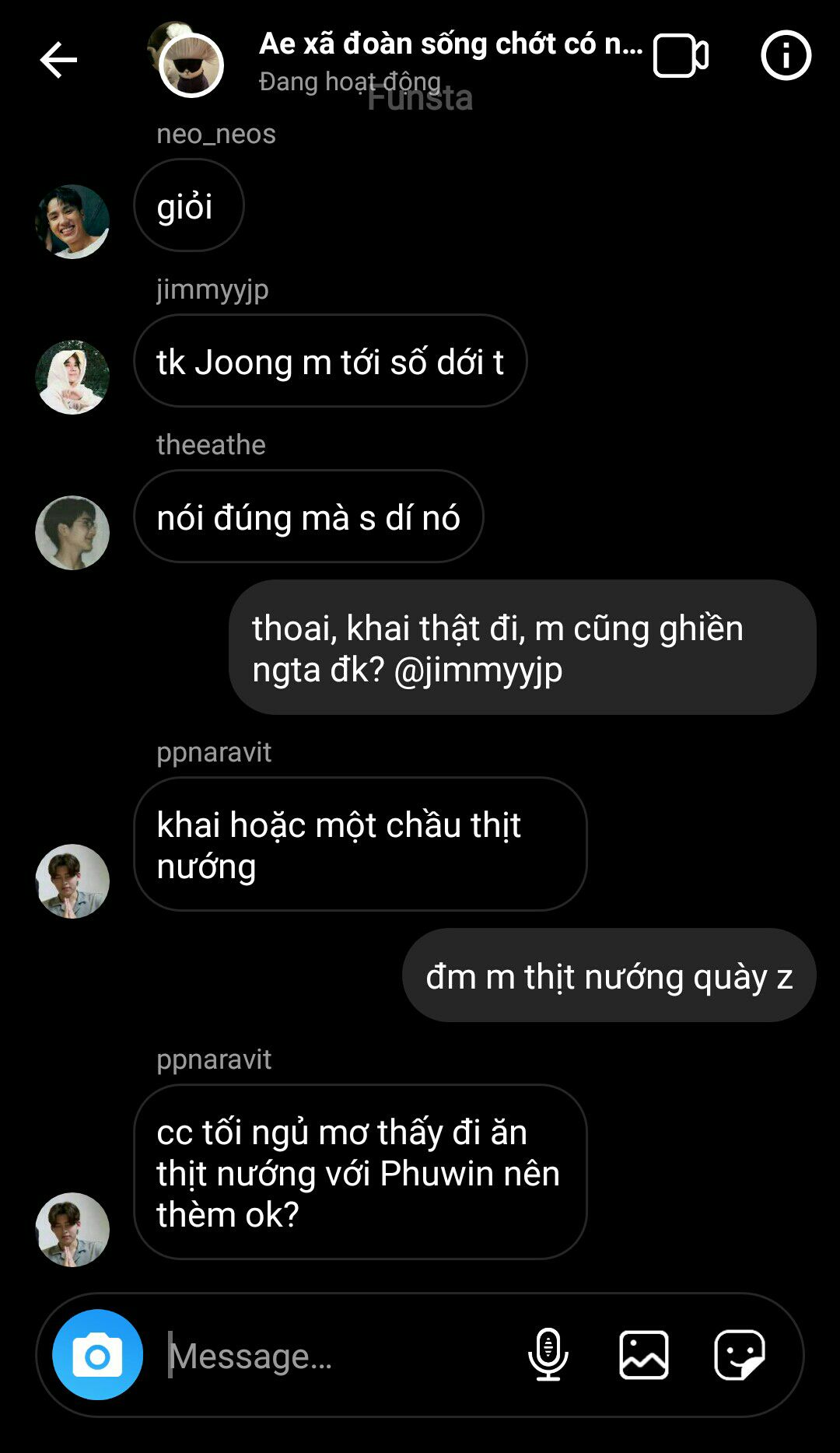View neo_neos profile picture
This screenshot has height=1453, width=840.
pos(72,222)
